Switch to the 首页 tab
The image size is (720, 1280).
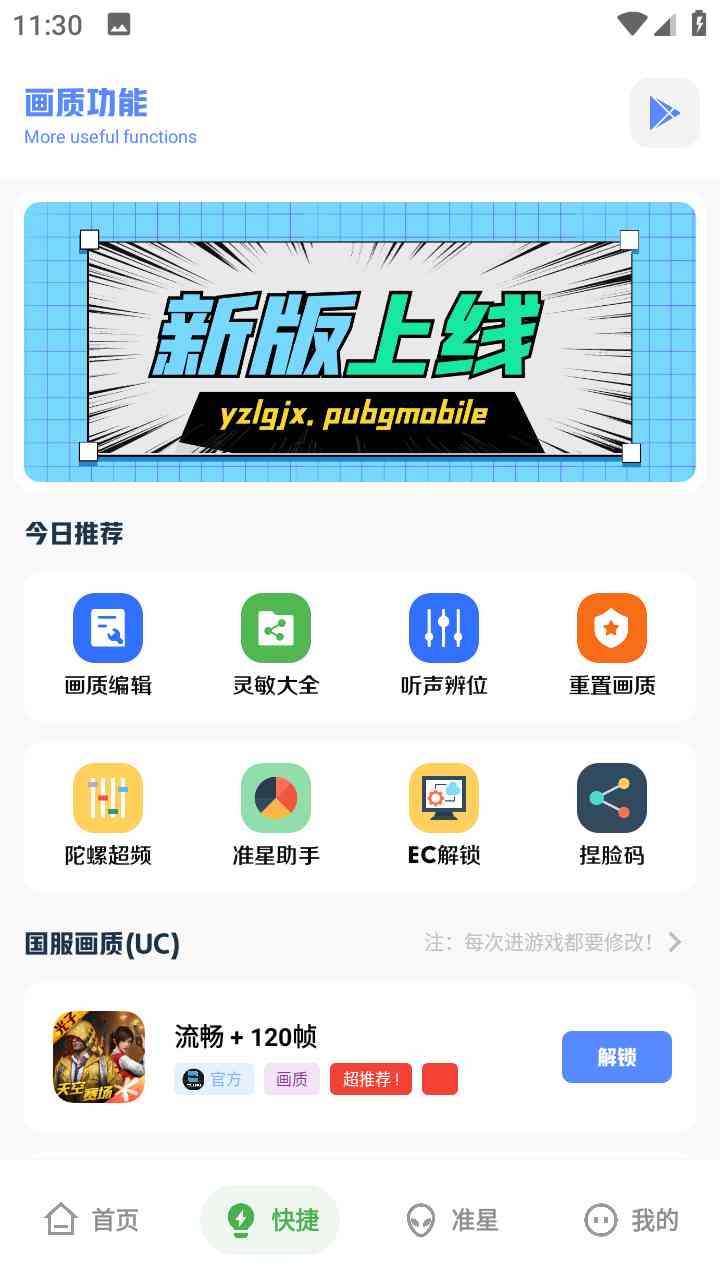click(x=92, y=1220)
